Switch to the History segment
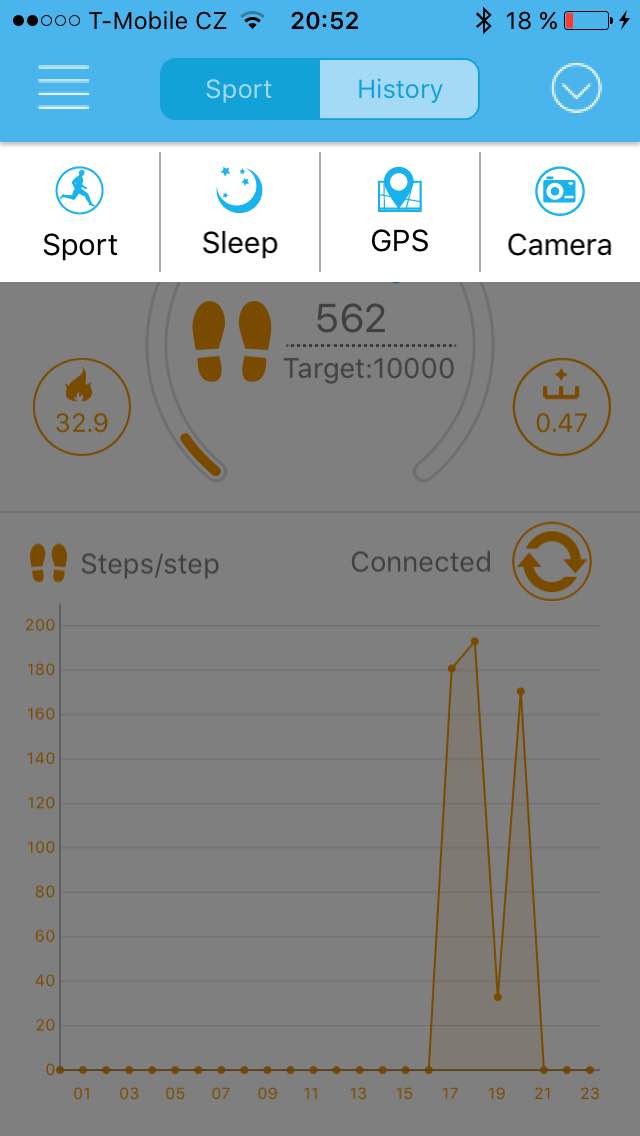640x1136 pixels. [399, 89]
